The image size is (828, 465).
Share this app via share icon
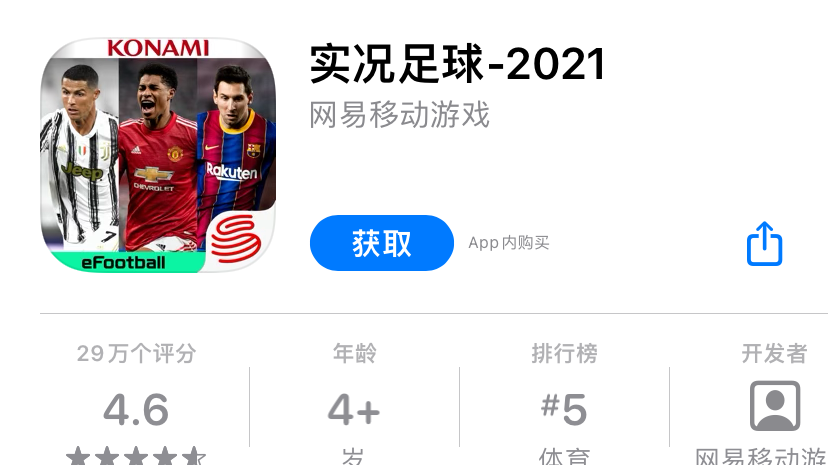tap(764, 243)
